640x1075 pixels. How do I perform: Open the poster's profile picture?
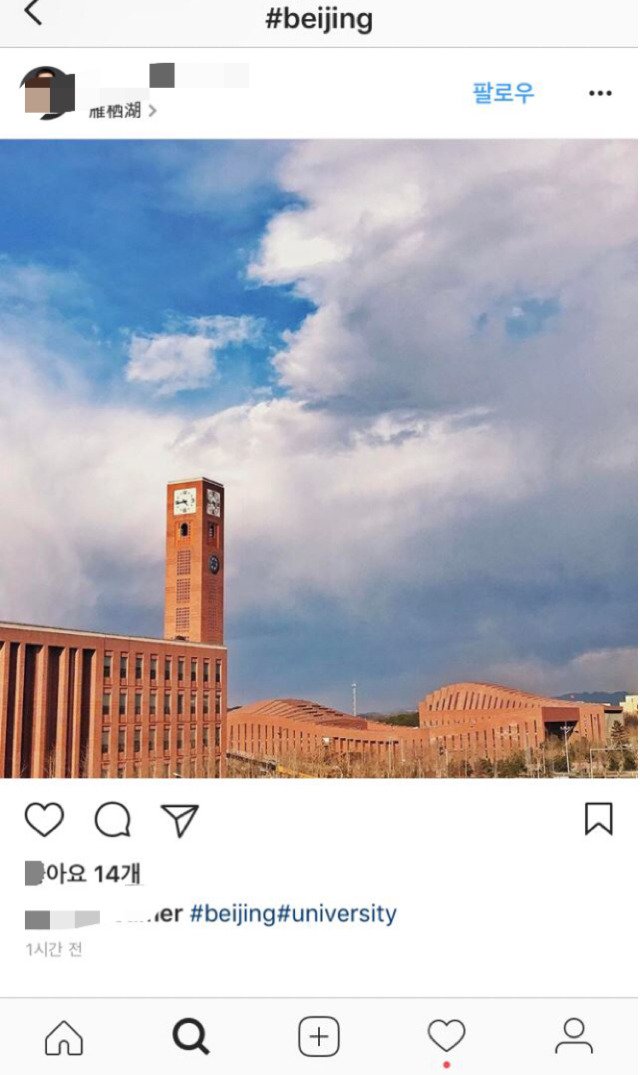(x=46, y=92)
